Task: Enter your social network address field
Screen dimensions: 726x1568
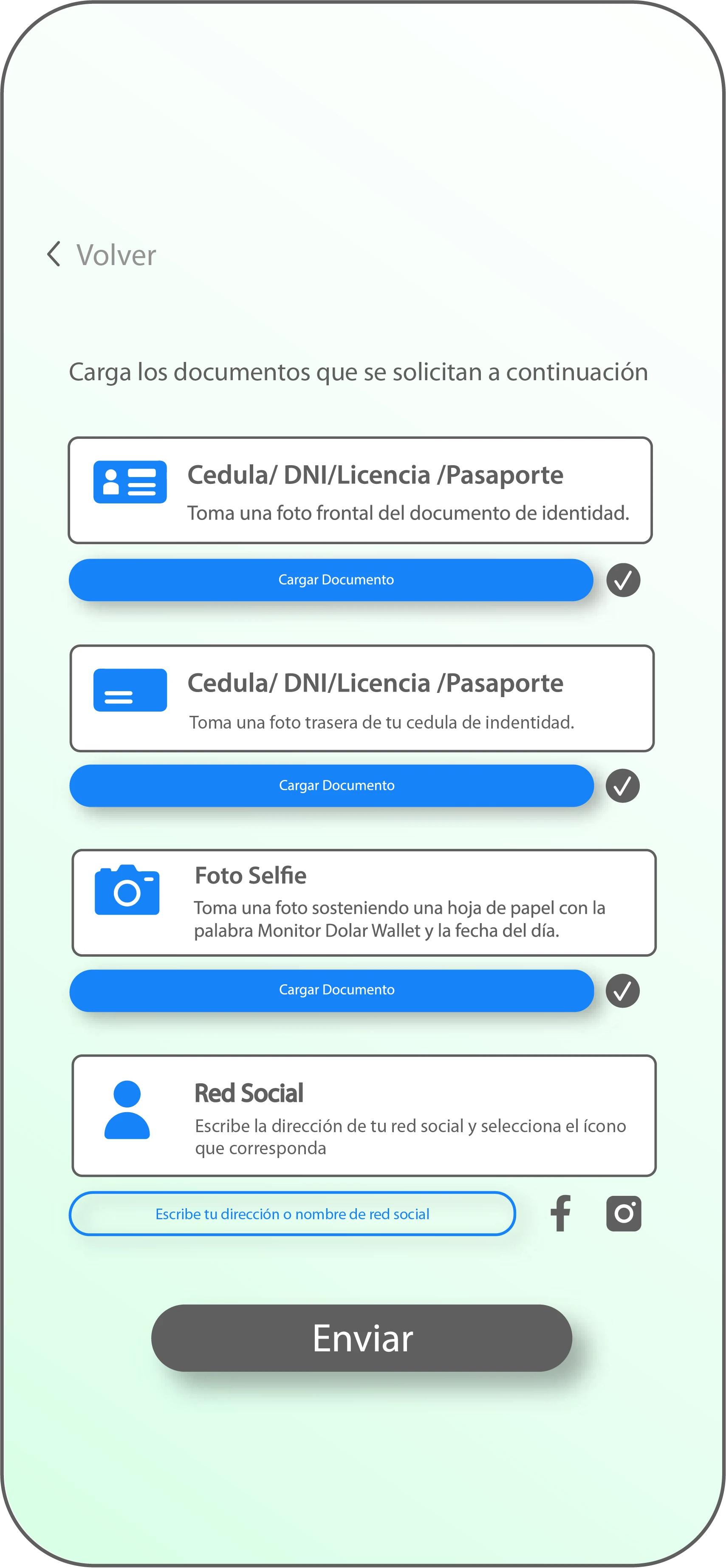Action: (x=292, y=1214)
